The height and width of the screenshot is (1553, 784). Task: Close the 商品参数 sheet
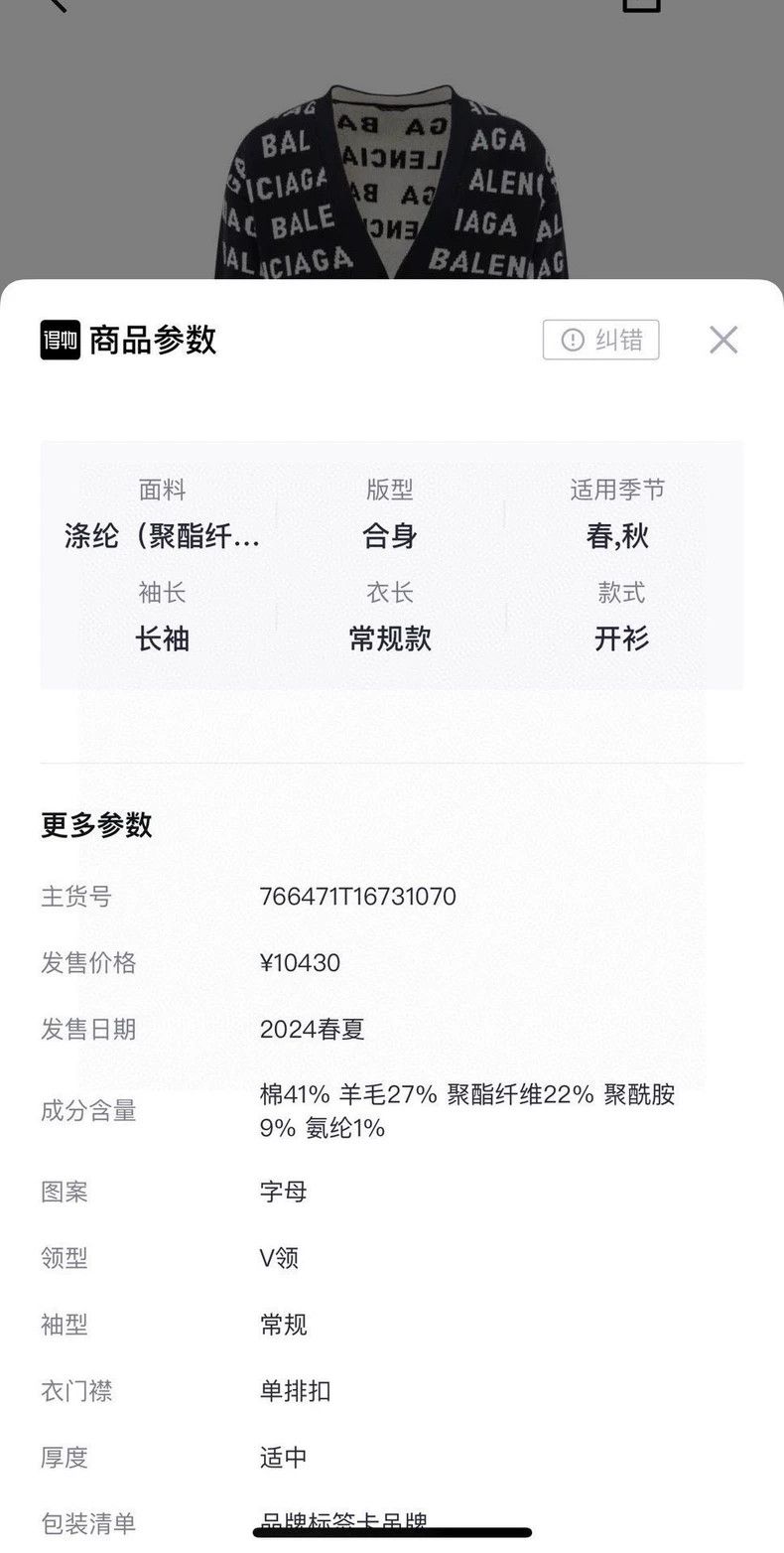(723, 341)
